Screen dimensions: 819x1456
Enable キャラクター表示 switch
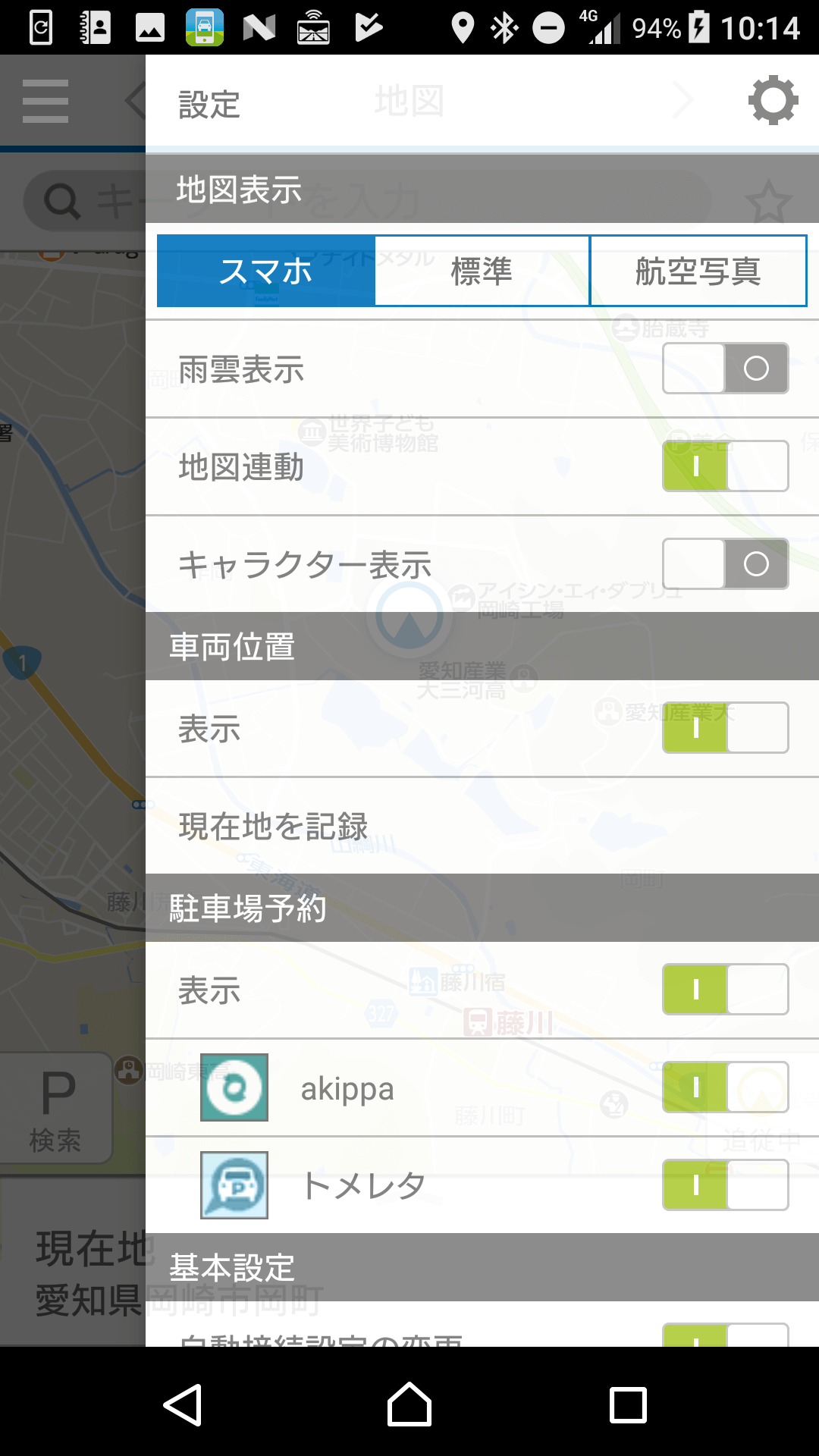coord(726,564)
